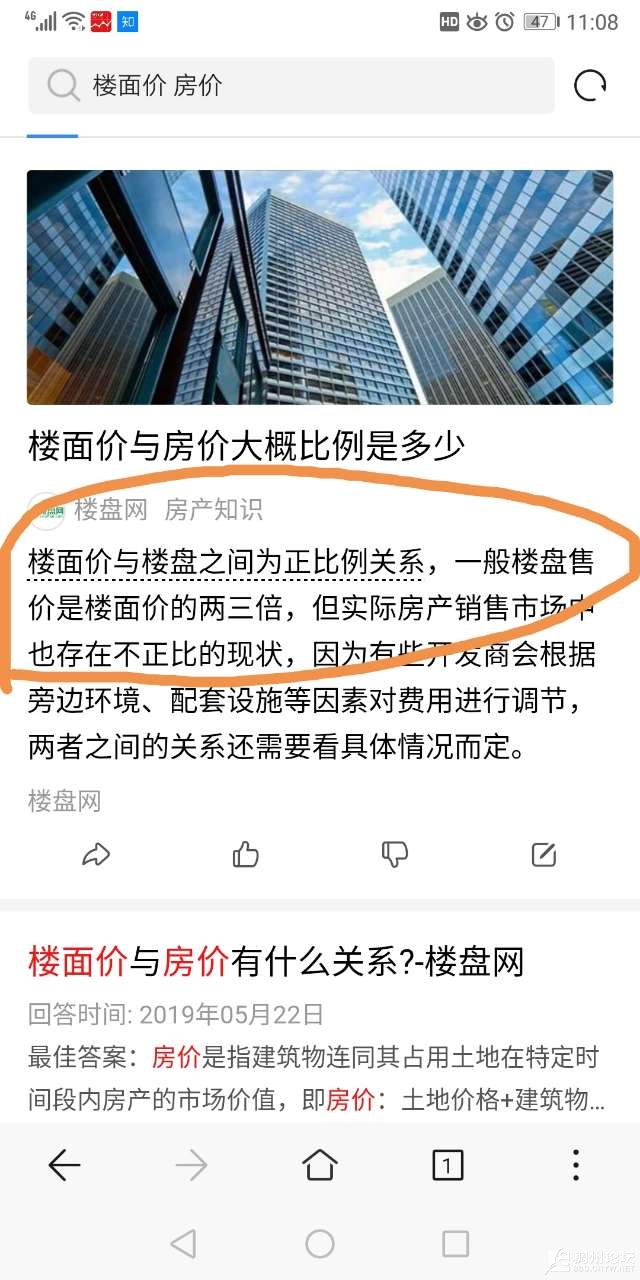Open the browser three-dot menu
Image resolution: width=640 pixels, height=1280 pixels.
click(575, 1165)
